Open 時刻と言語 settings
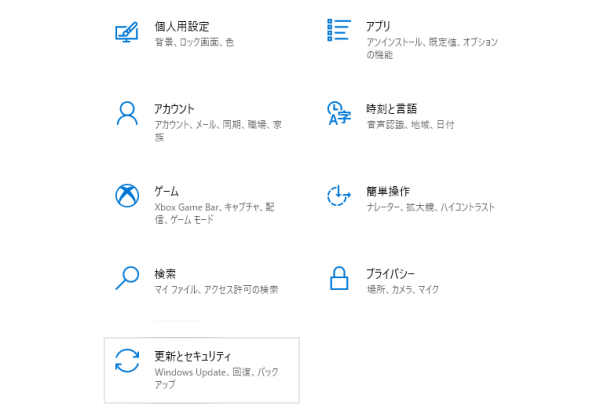This screenshot has height=414, width=600. [391, 108]
